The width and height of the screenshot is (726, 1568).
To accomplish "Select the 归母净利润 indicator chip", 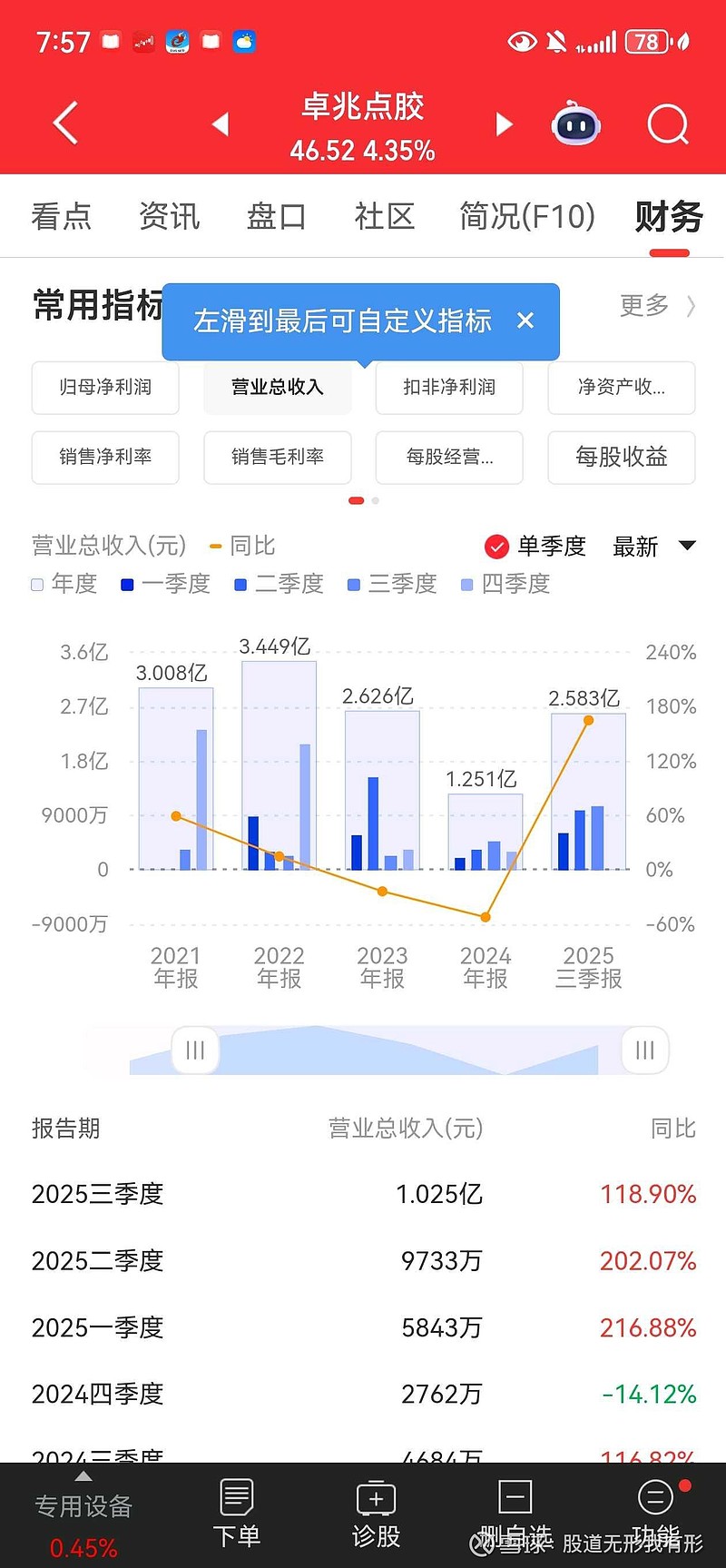I will [105, 388].
